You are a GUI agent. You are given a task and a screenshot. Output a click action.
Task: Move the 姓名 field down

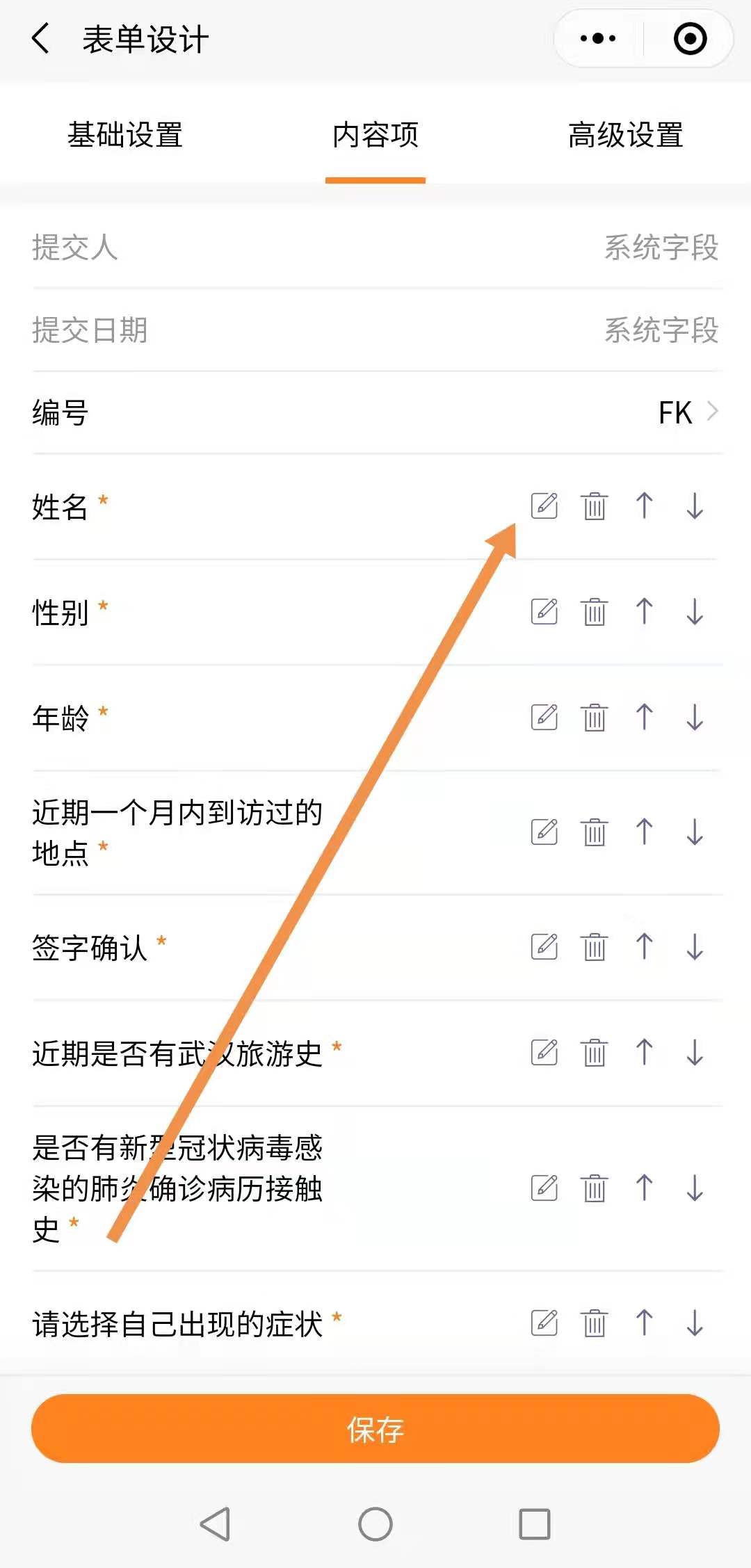click(x=695, y=506)
